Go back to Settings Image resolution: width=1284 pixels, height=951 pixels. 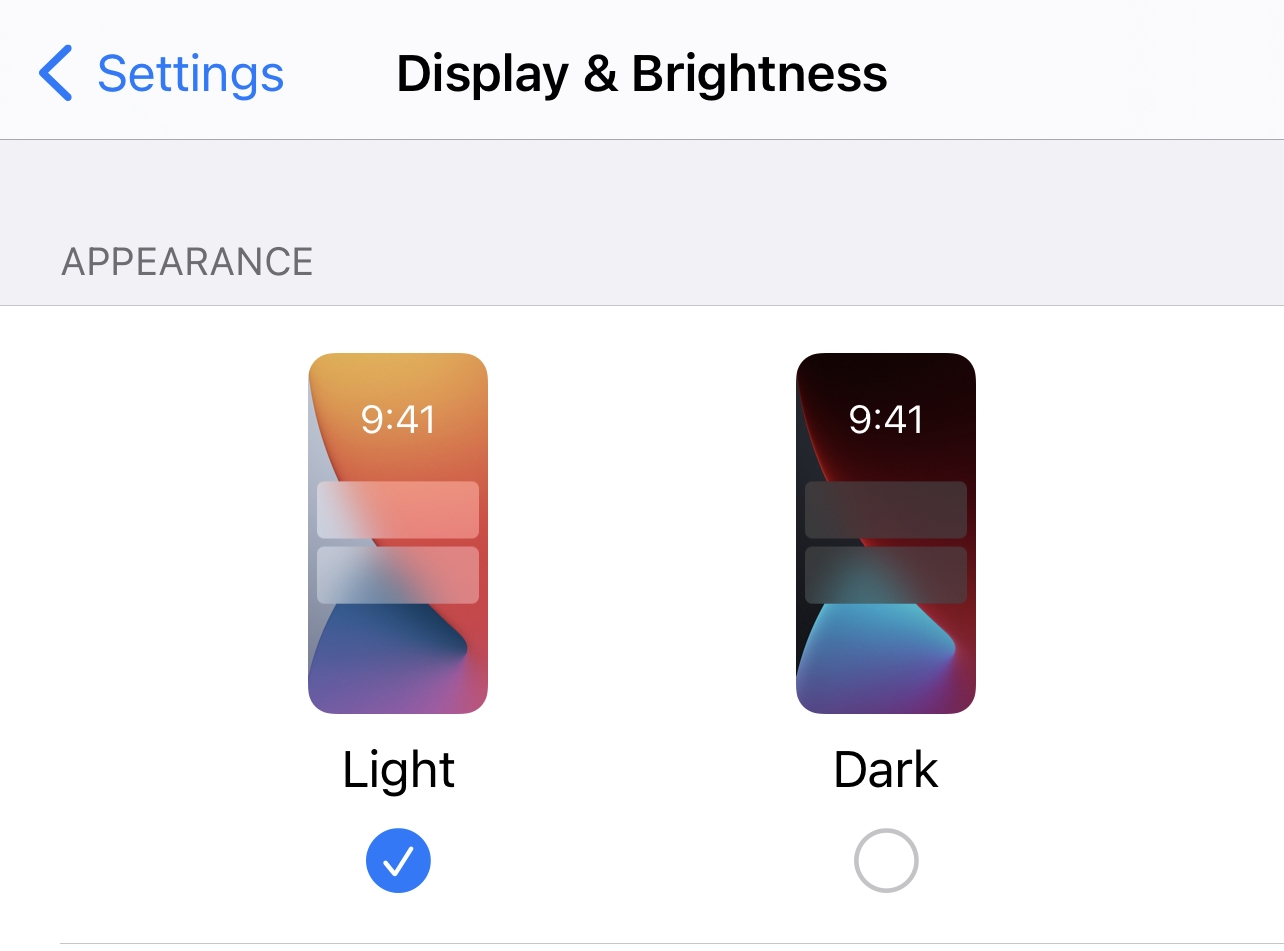(x=160, y=74)
